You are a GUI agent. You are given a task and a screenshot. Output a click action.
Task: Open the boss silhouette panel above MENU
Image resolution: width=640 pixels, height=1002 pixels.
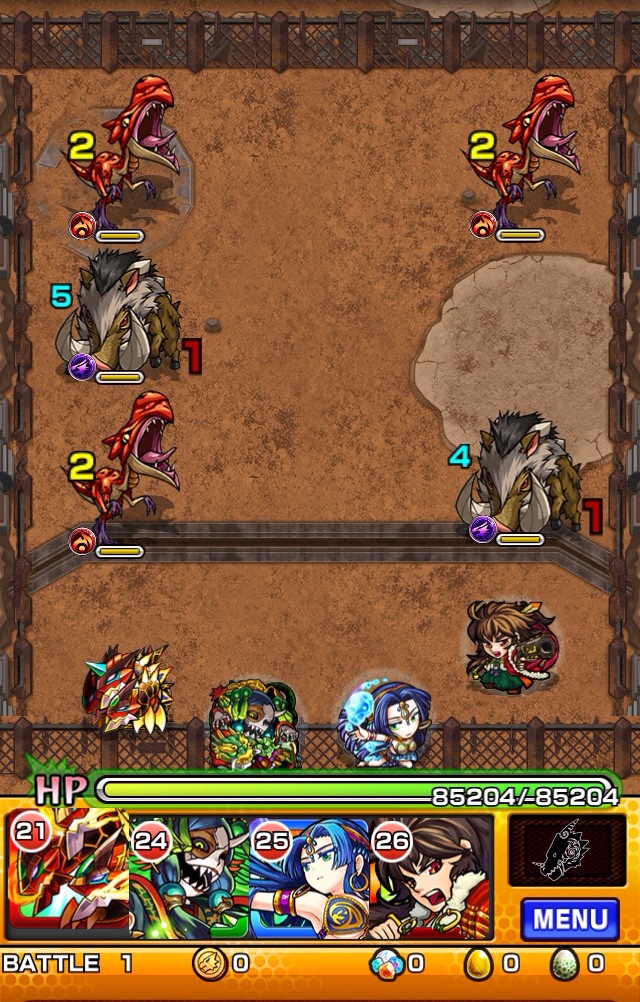tap(569, 851)
